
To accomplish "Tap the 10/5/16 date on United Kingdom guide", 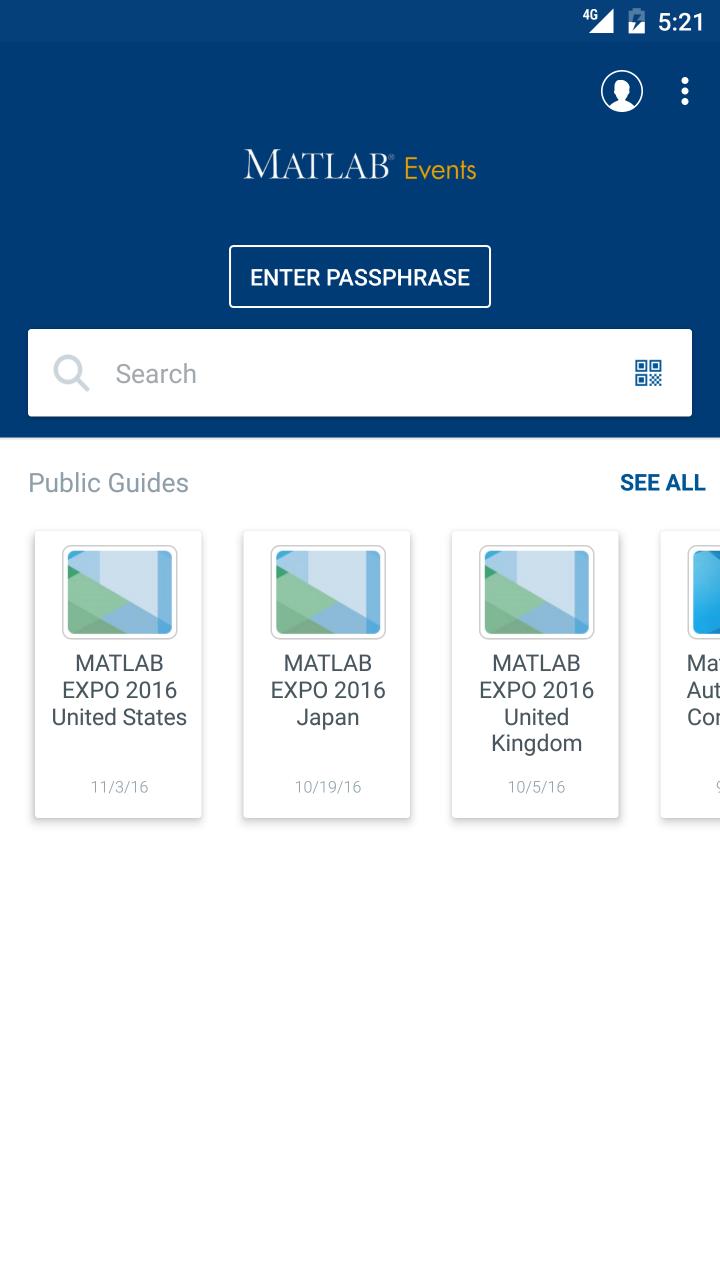I will [x=536, y=787].
